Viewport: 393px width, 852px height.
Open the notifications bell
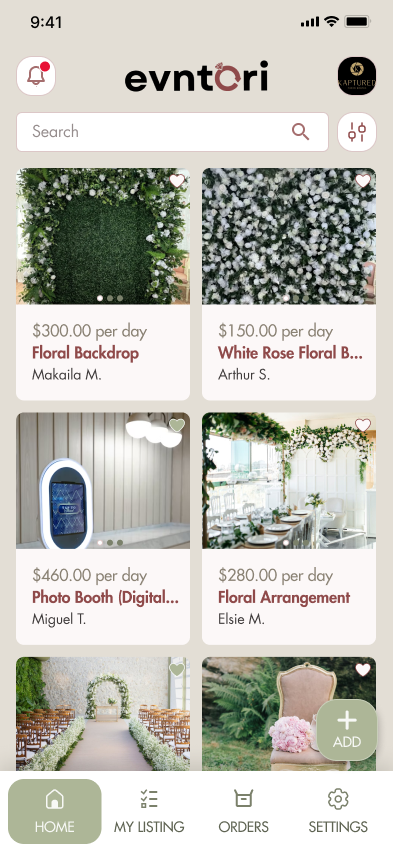tap(36, 76)
